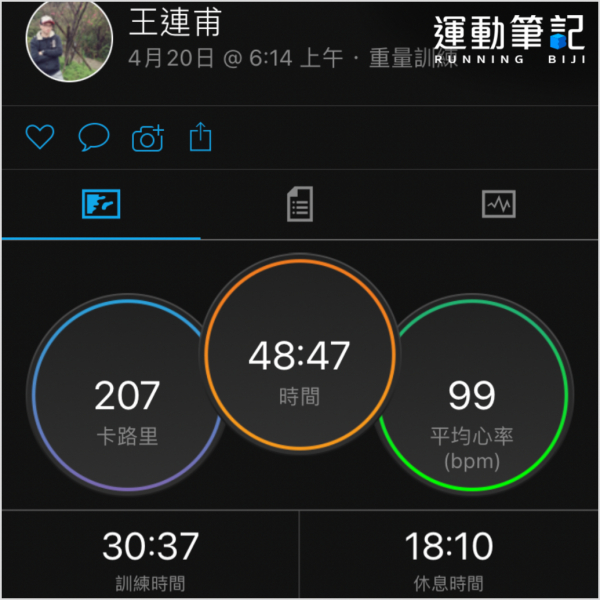
Task: Switch to the details list tab
Action: point(299,204)
